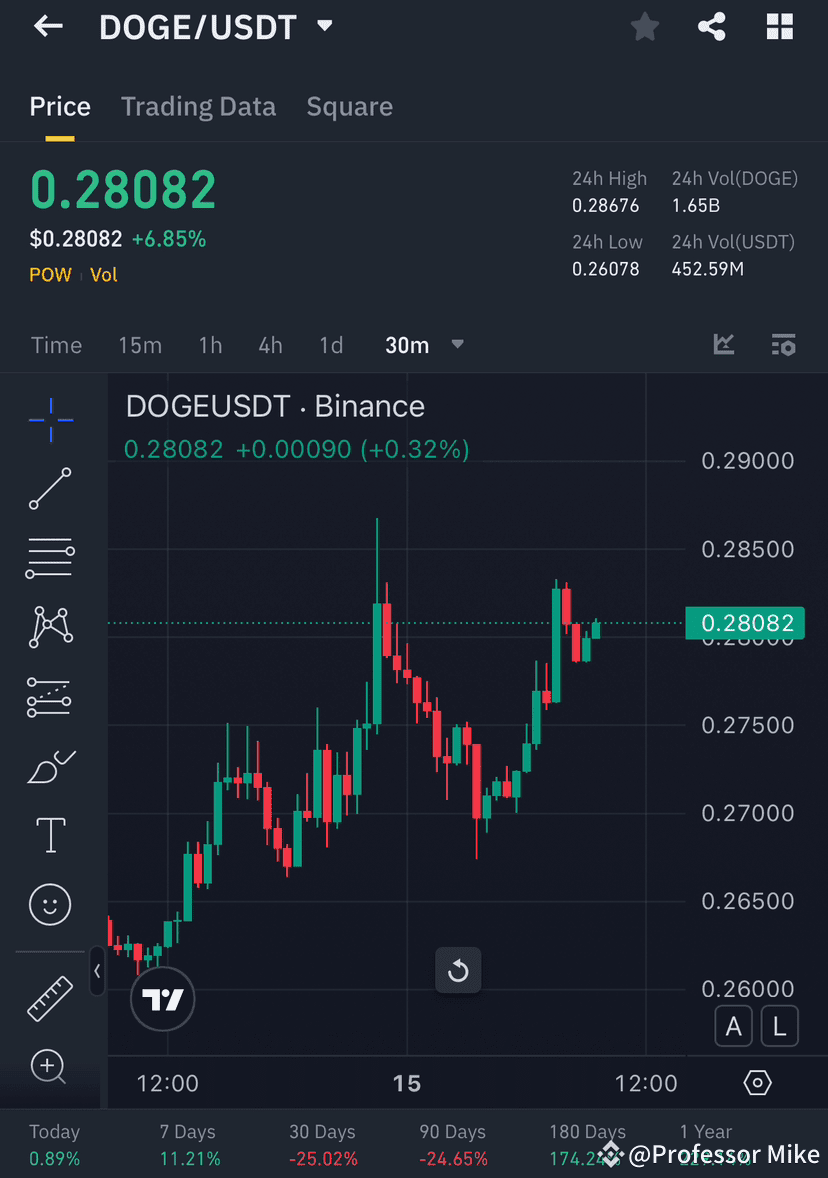
Task: Favorite DOGE/USDT using the star
Action: 644,27
